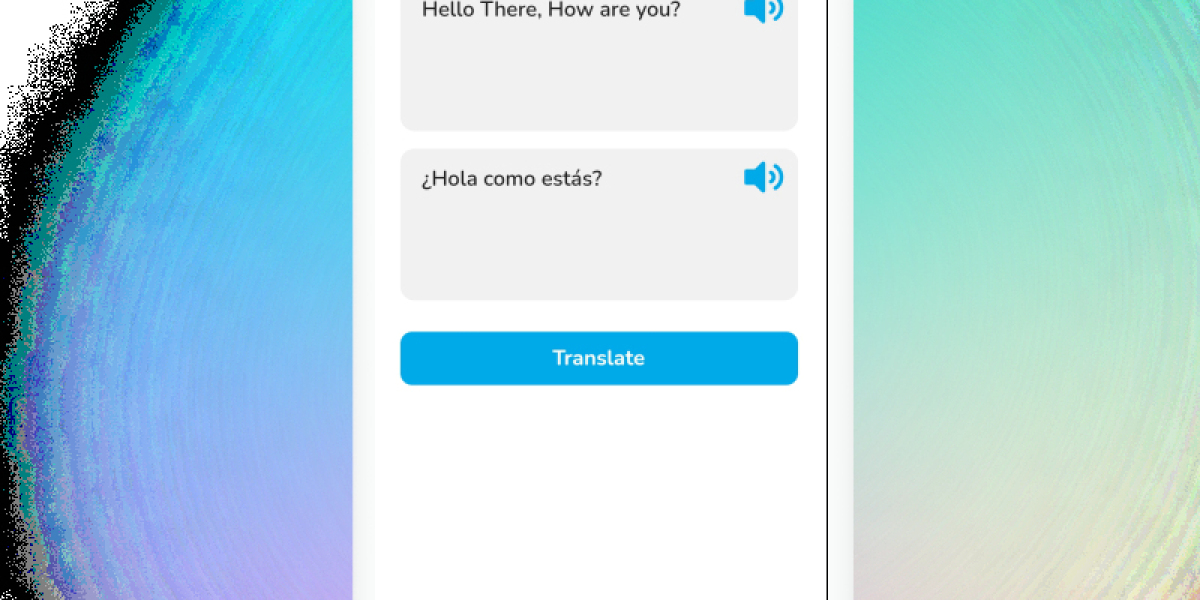Play audio for the English source text
The height and width of the screenshot is (600, 1200).
click(762, 10)
